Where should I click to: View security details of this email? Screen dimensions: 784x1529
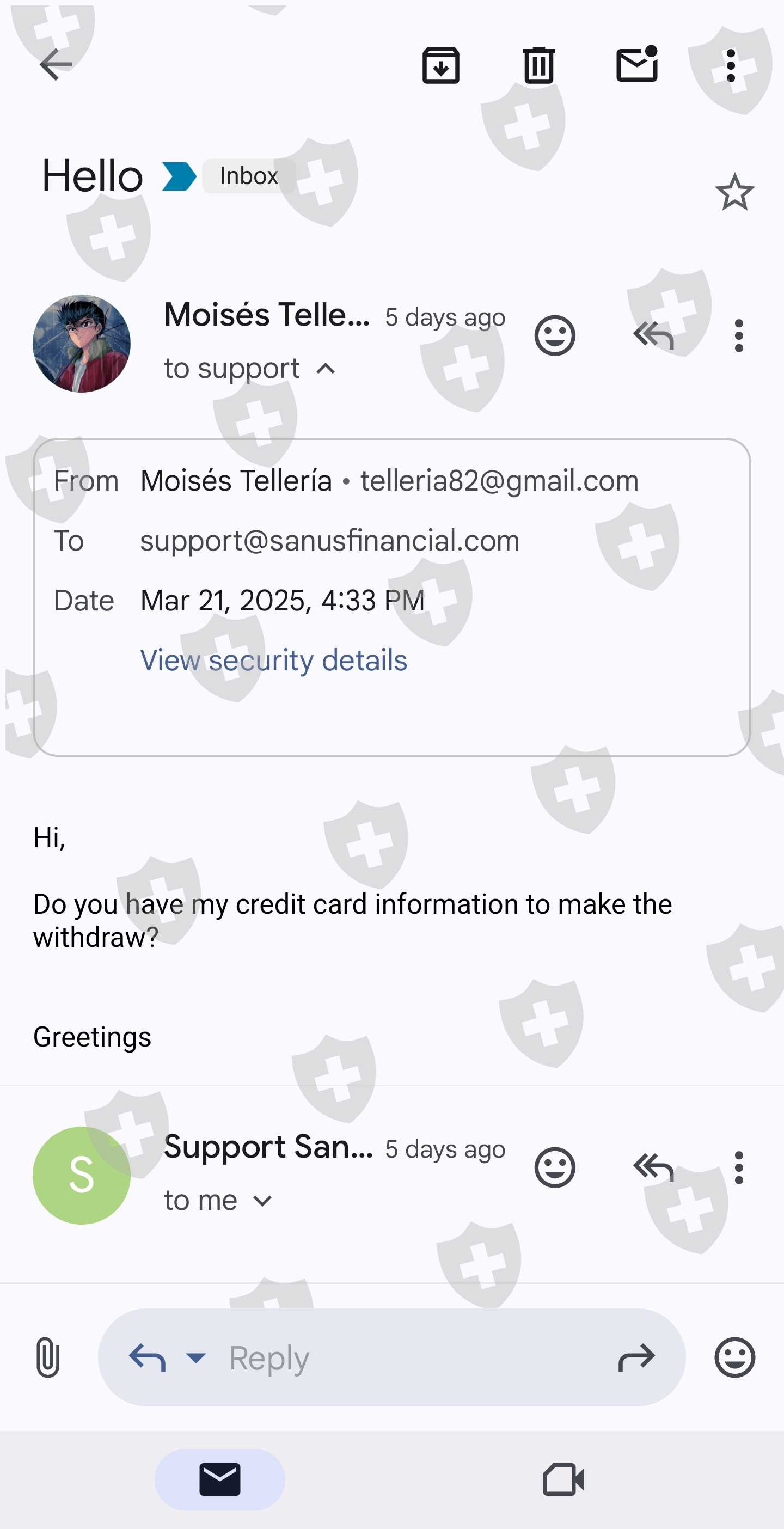(274, 660)
